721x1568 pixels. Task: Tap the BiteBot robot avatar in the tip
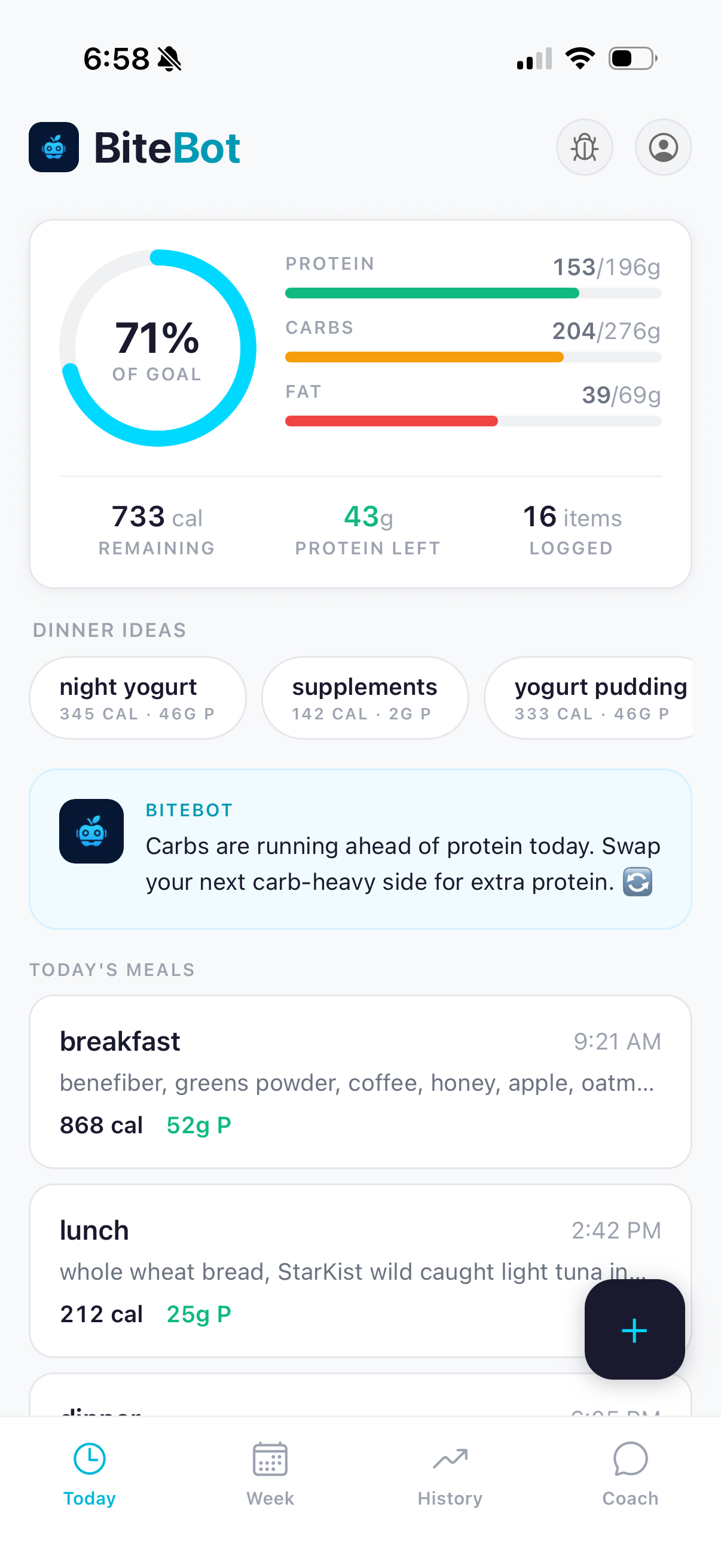pos(91,832)
